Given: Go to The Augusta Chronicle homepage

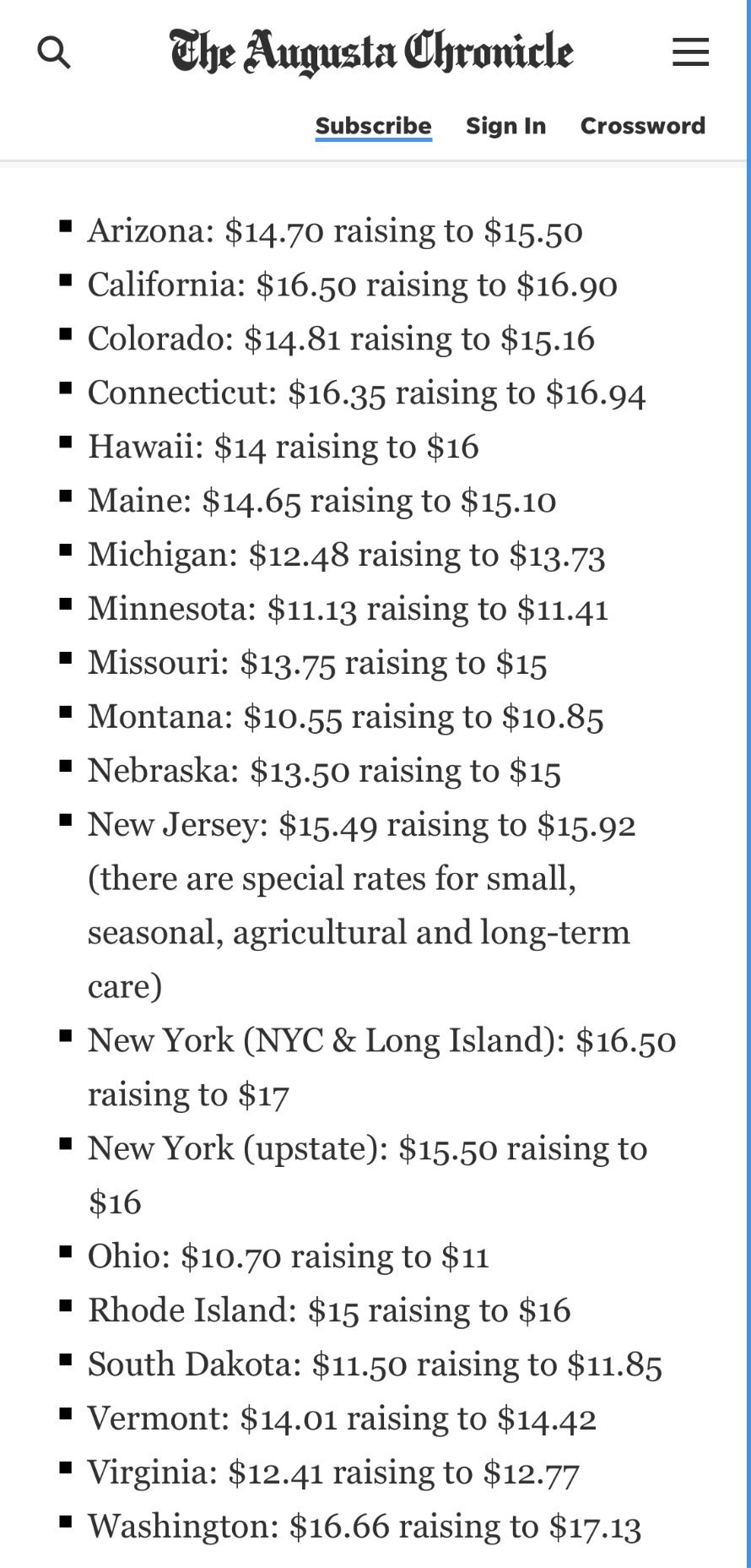Looking at the screenshot, I should pyautogui.click(x=371, y=52).
